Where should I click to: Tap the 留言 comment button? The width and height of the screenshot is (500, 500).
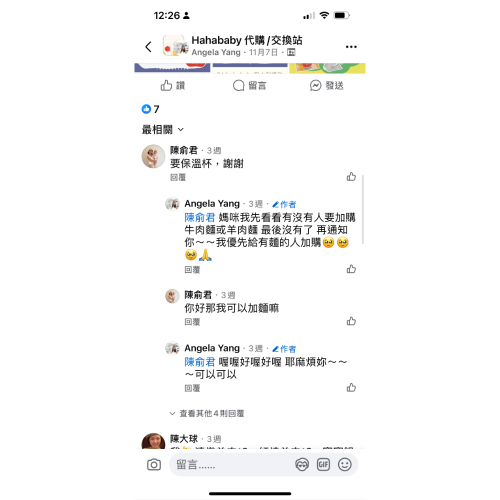(249, 86)
